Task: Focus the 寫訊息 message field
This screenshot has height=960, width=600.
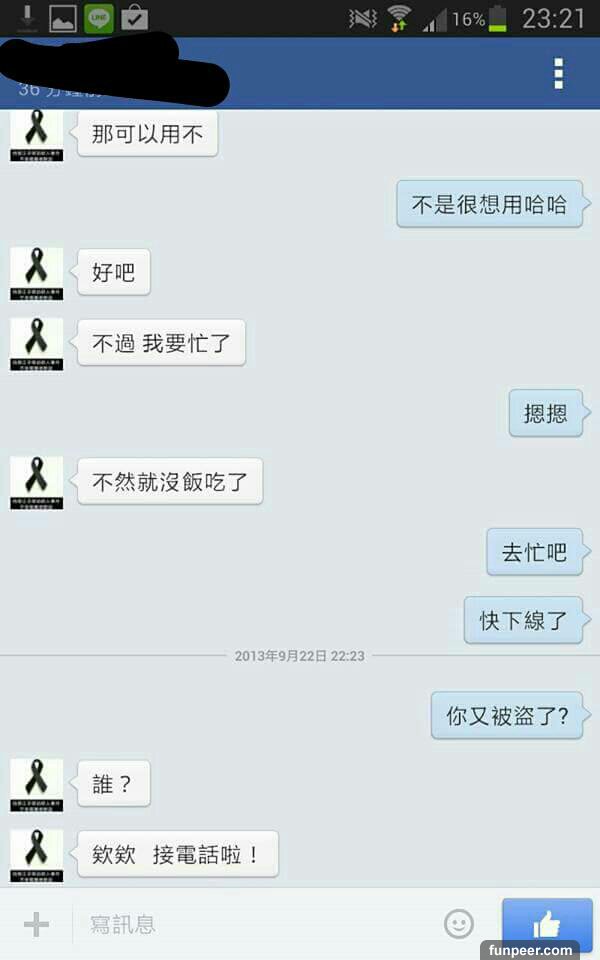Action: pos(250,924)
